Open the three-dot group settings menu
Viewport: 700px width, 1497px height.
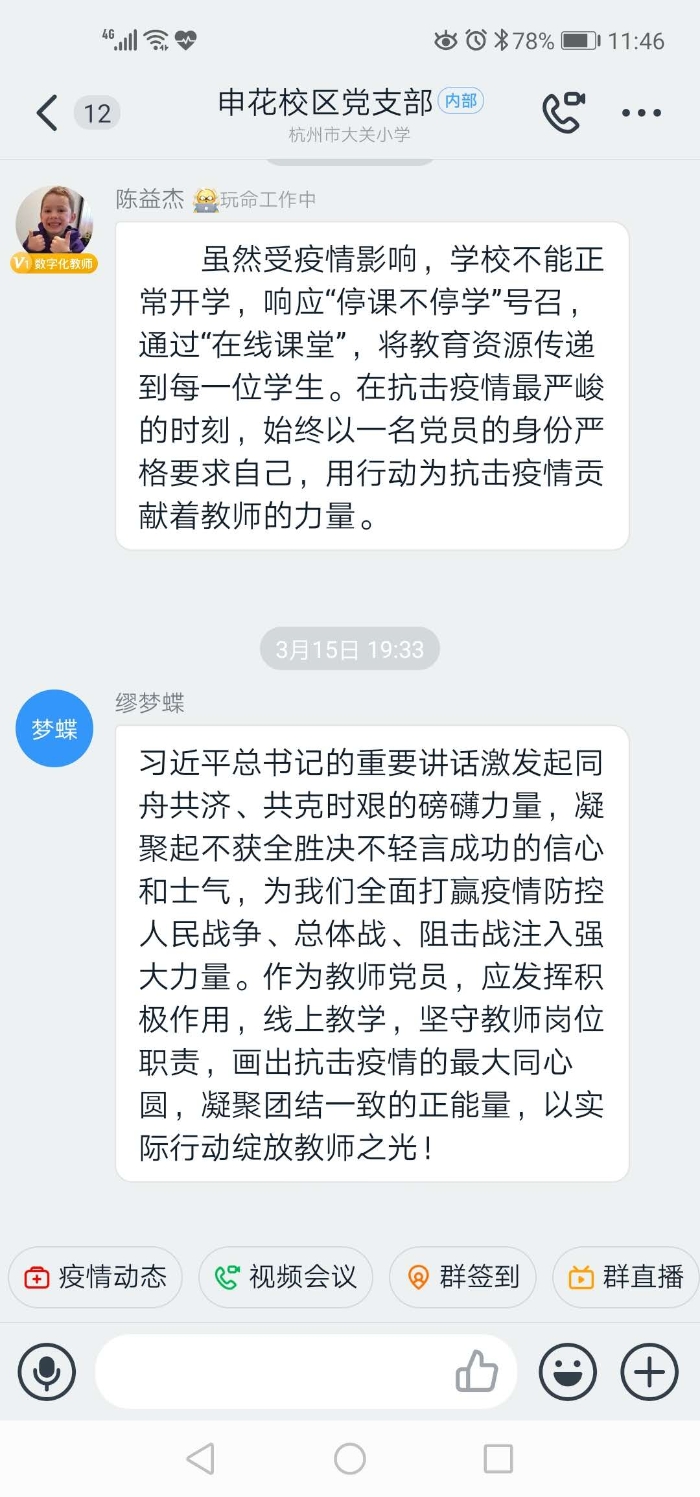click(x=641, y=113)
